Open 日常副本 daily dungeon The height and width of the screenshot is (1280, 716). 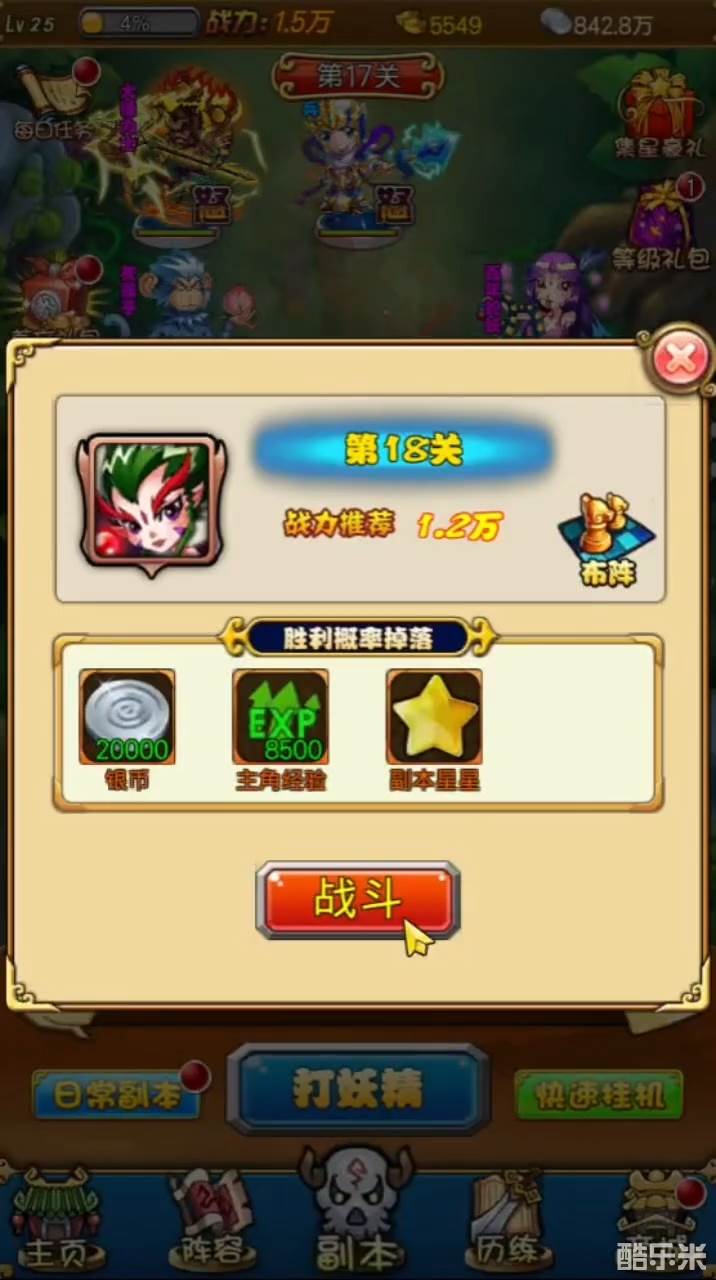(115, 1095)
